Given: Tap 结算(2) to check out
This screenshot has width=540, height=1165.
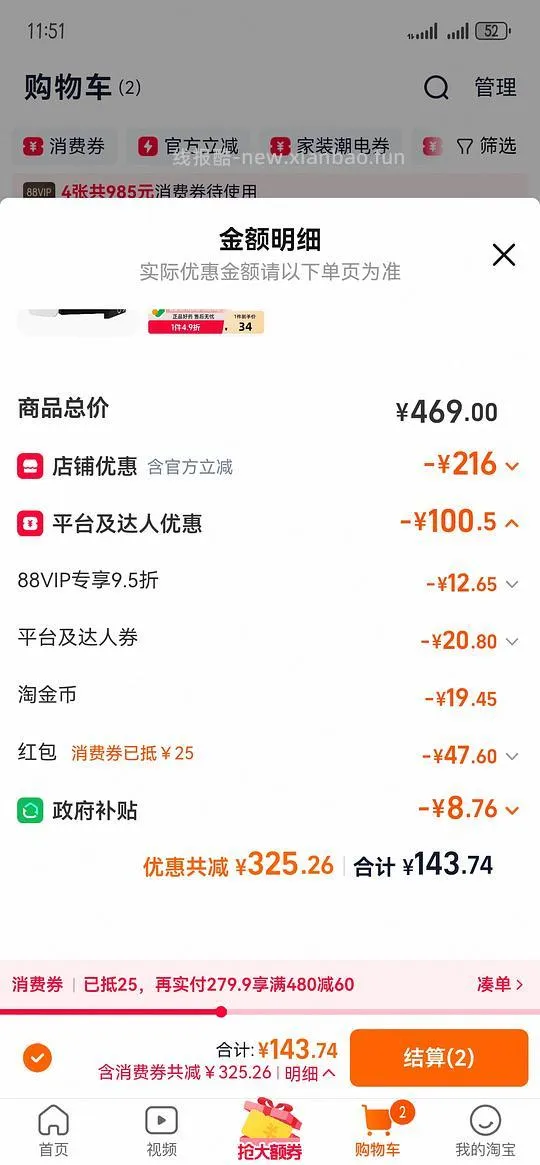Looking at the screenshot, I should 438,1057.
